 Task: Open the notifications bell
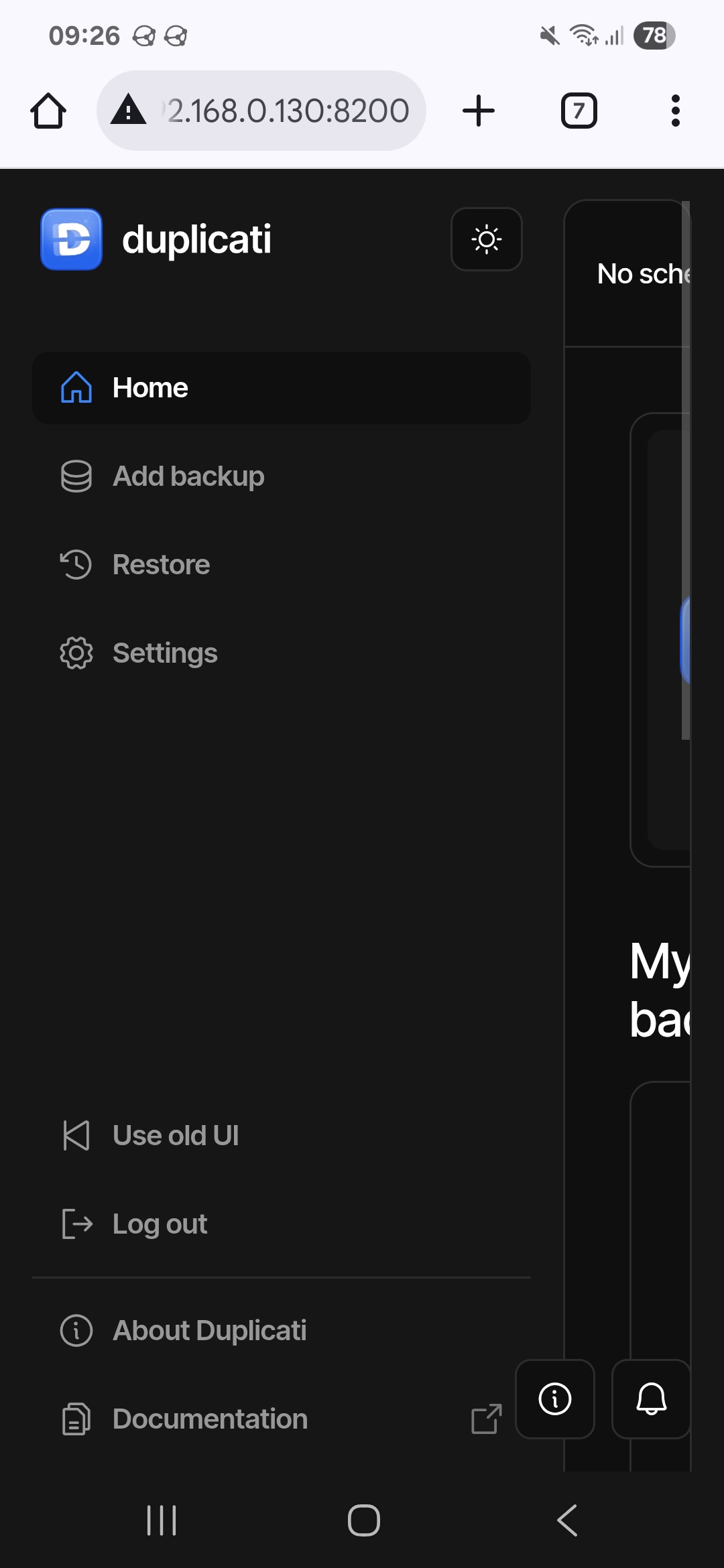point(651,1399)
